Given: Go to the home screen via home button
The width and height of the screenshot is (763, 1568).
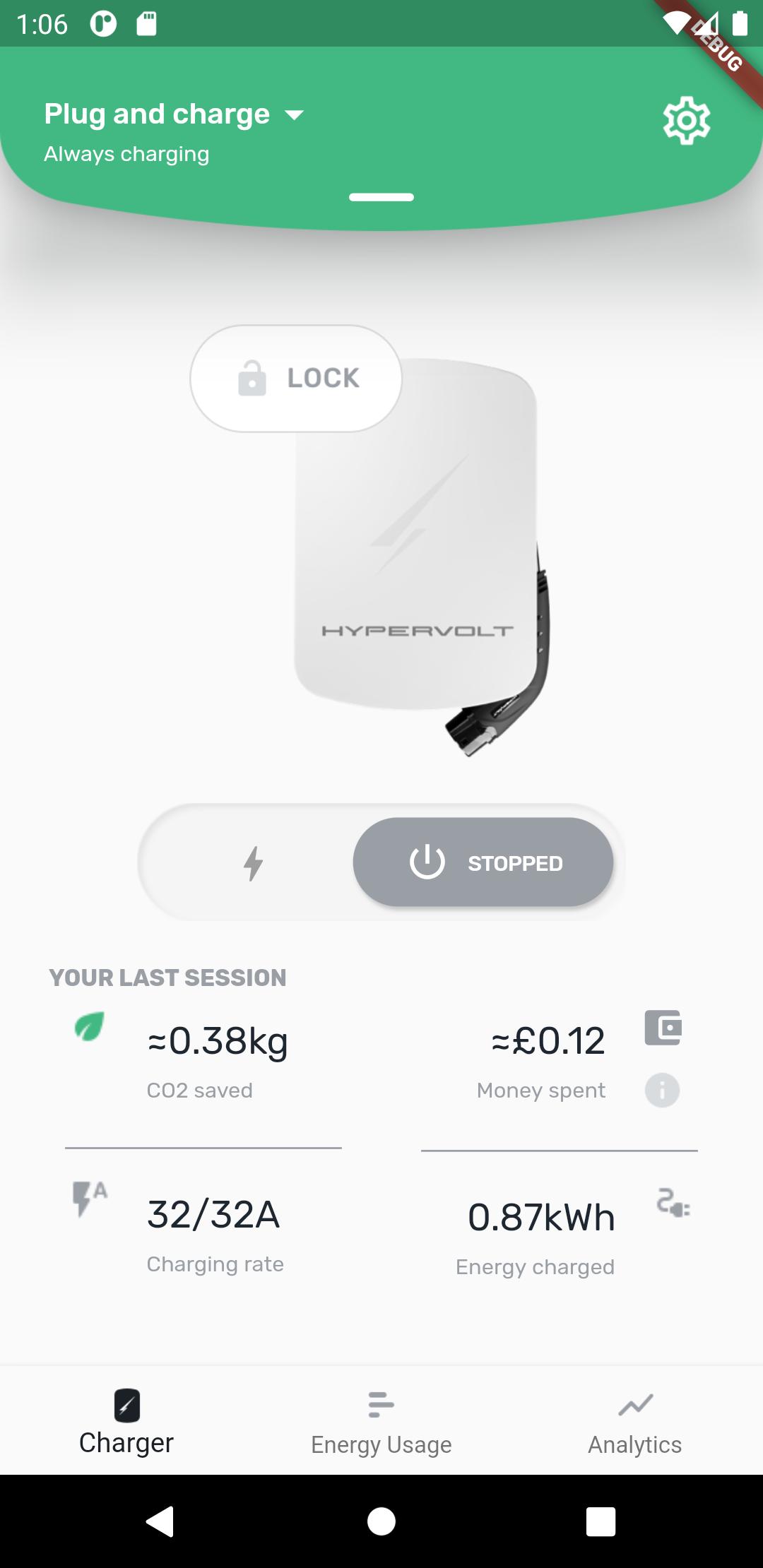Looking at the screenshot, I should 381,1521.
